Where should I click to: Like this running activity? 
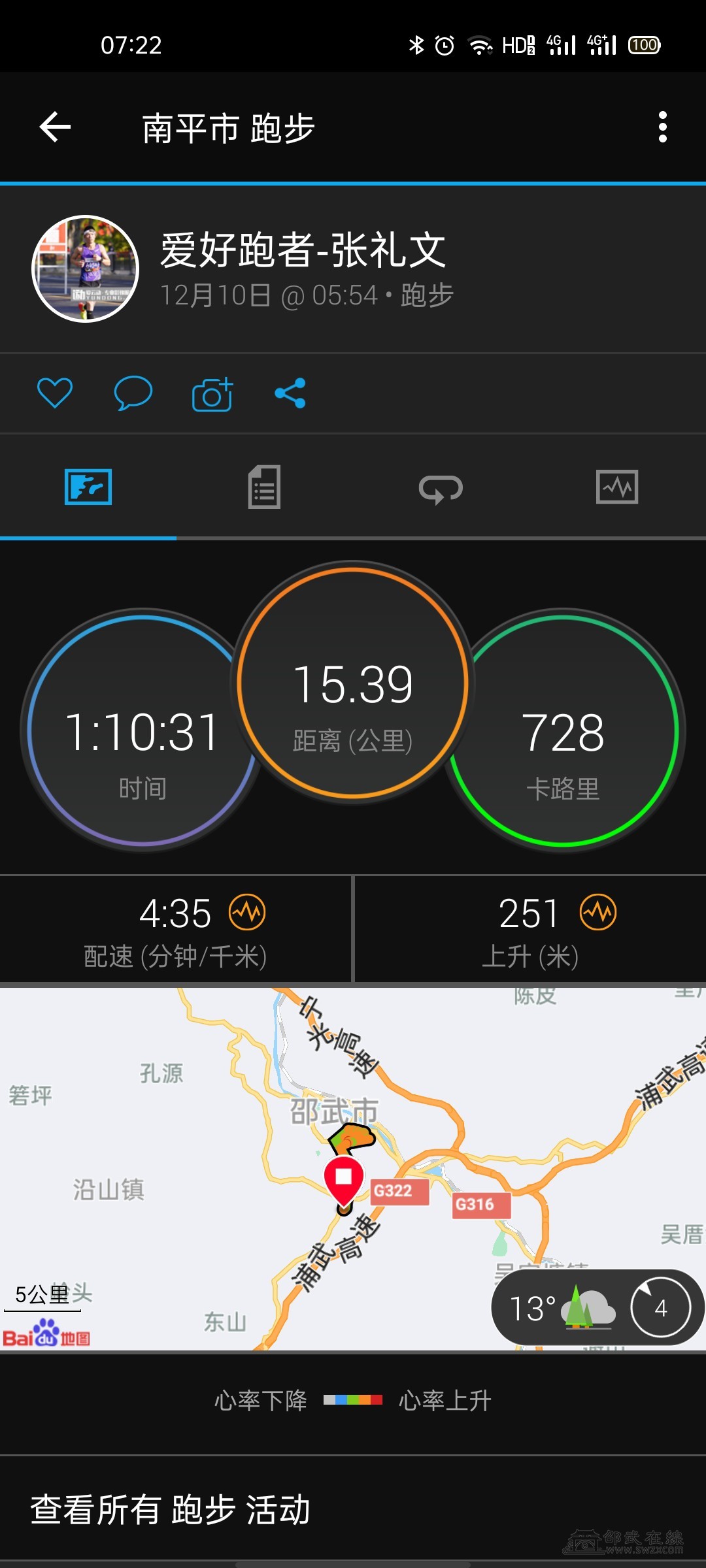55,393
